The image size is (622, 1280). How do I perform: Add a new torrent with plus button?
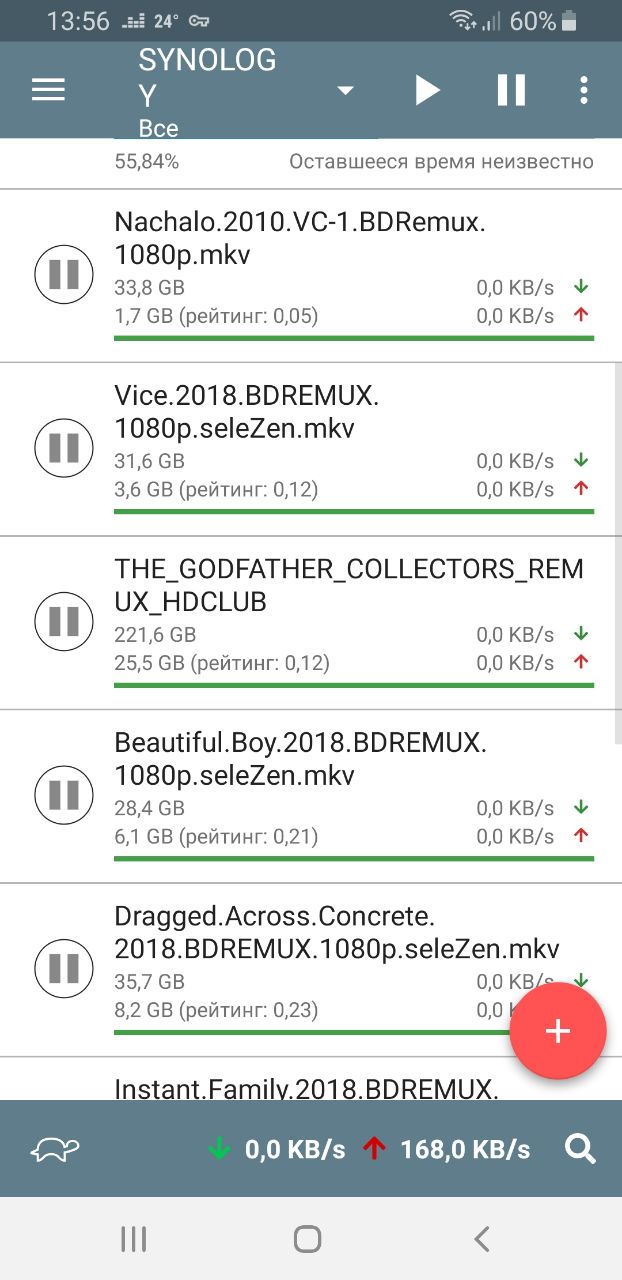click(558, 1031)
